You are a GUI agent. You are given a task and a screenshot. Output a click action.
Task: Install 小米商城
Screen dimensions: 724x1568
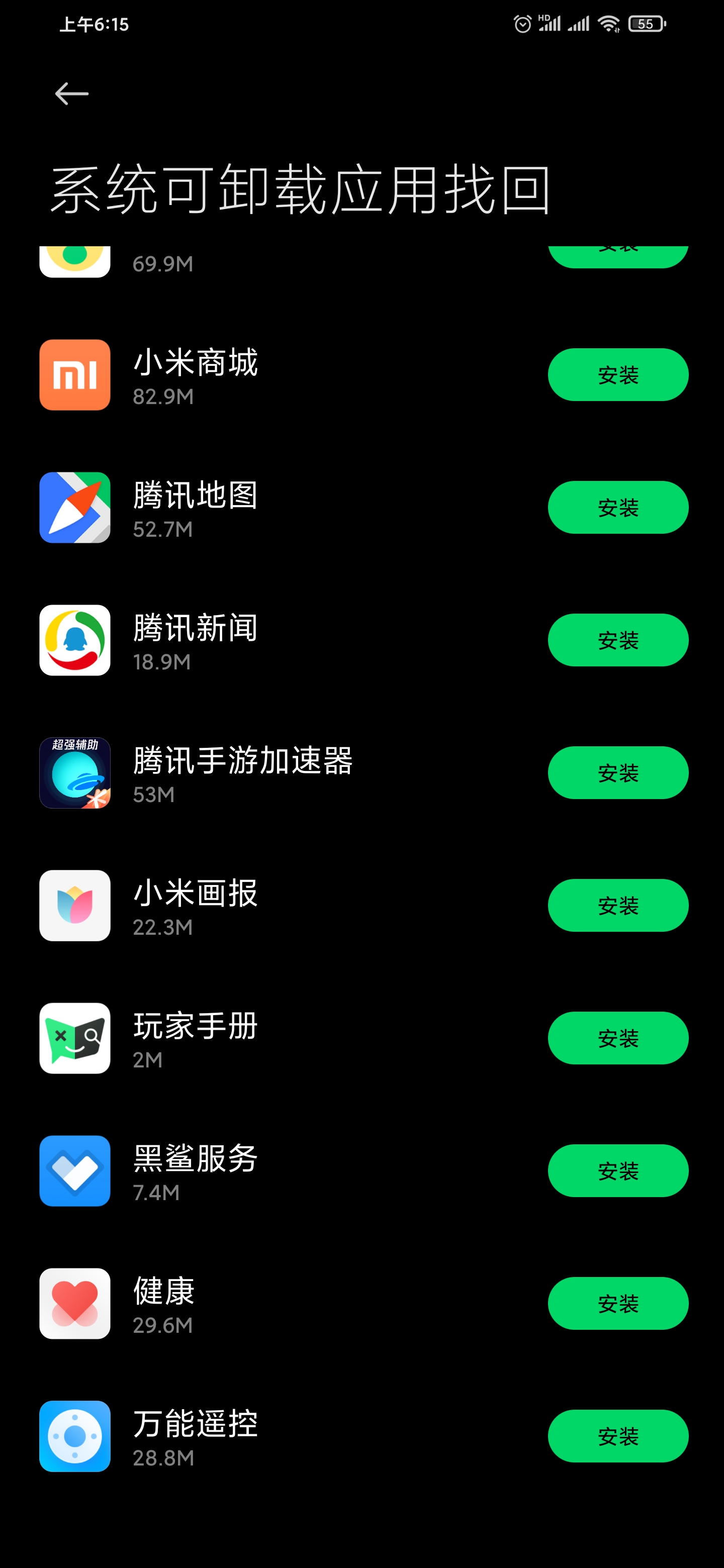click(x=618, y=375)
